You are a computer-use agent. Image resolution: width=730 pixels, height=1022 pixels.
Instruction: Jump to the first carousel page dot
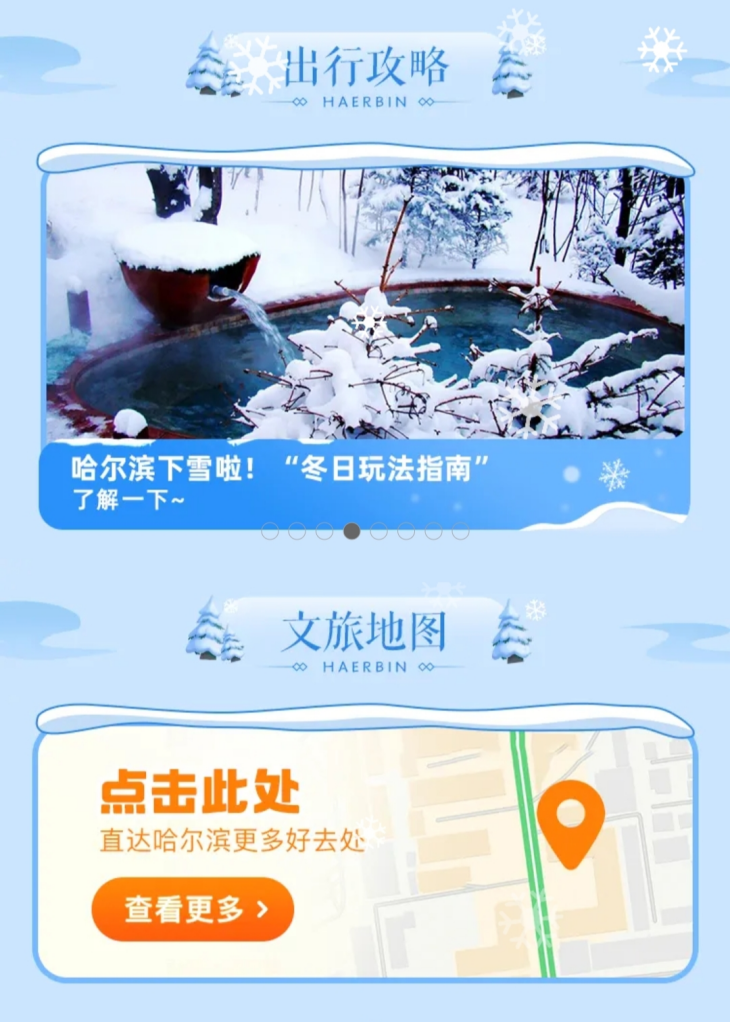point(270,532)
